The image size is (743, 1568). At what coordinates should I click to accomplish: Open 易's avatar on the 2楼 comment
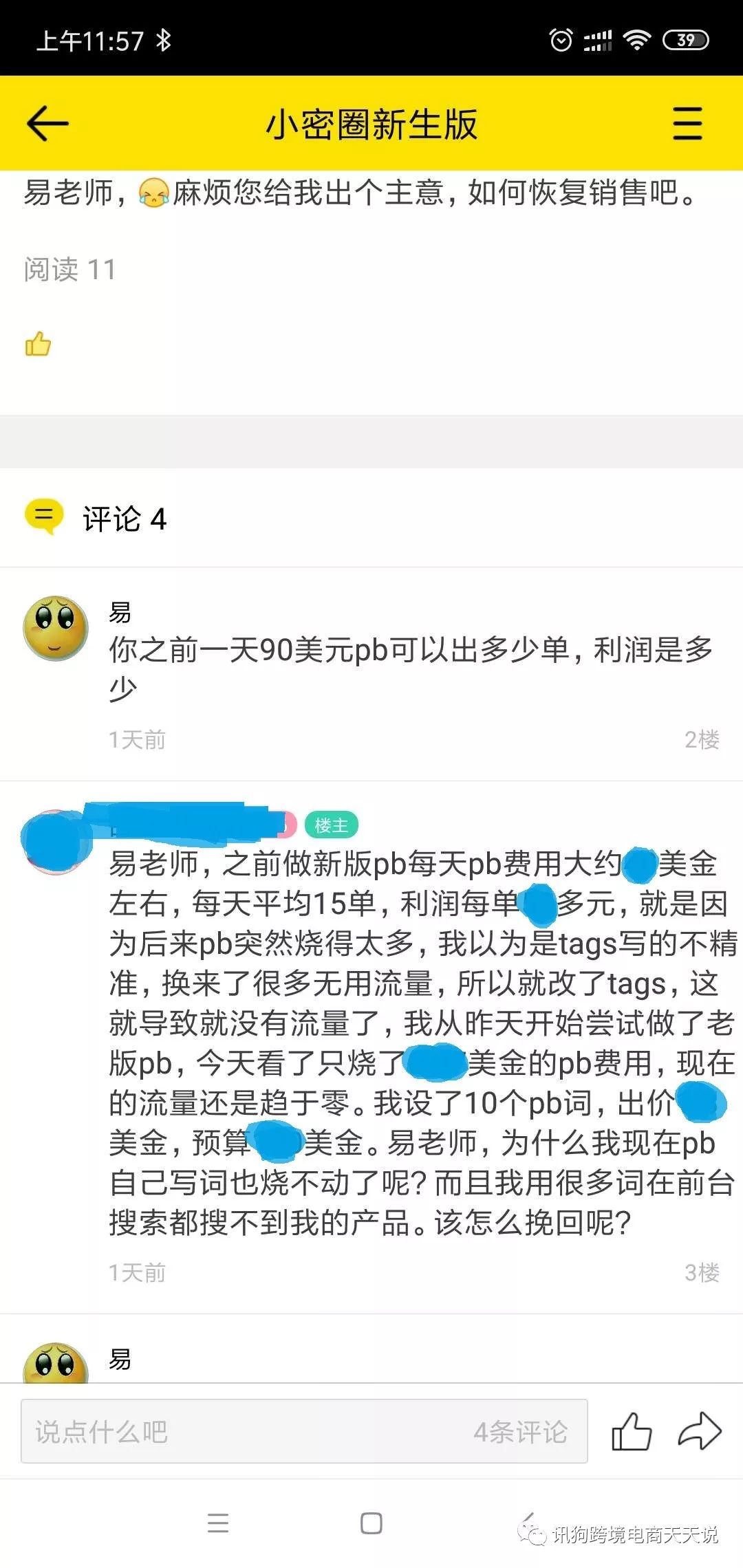55,628
